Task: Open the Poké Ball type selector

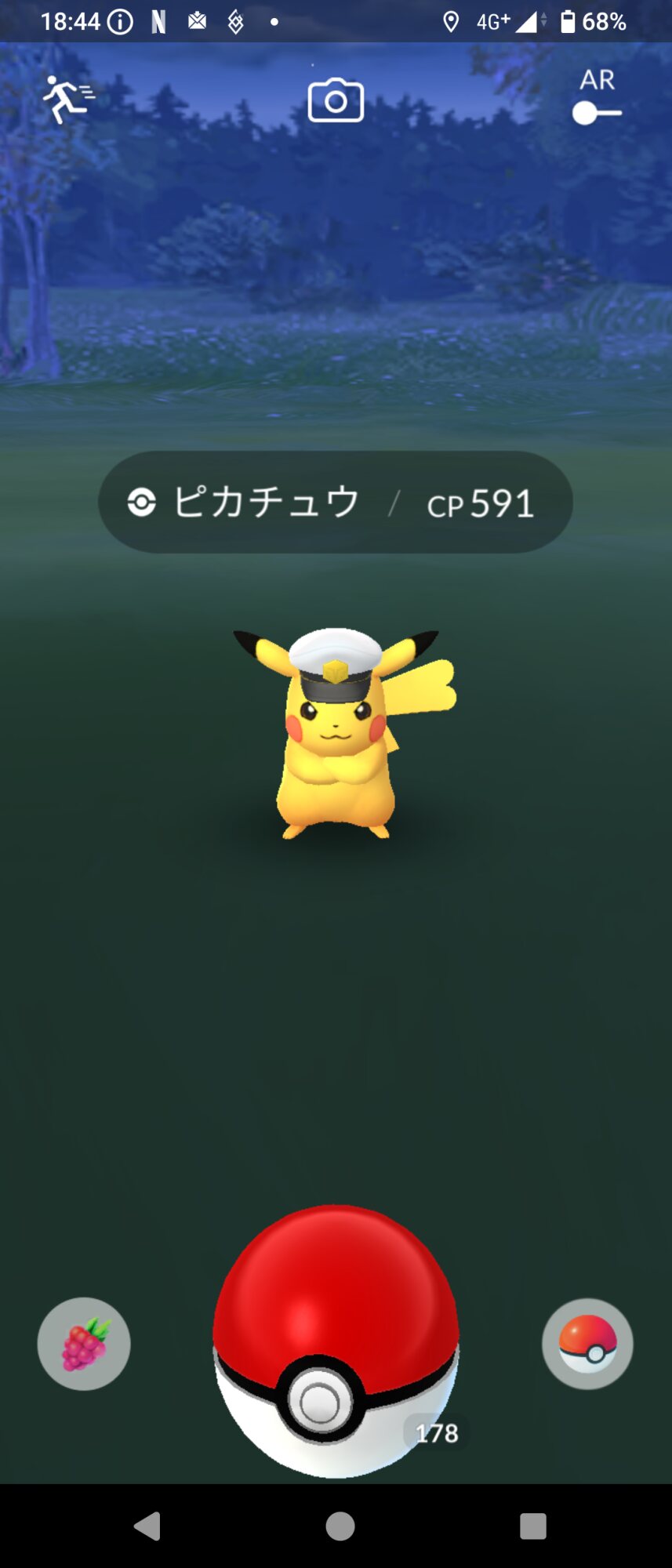Action: click(587, 1344)
